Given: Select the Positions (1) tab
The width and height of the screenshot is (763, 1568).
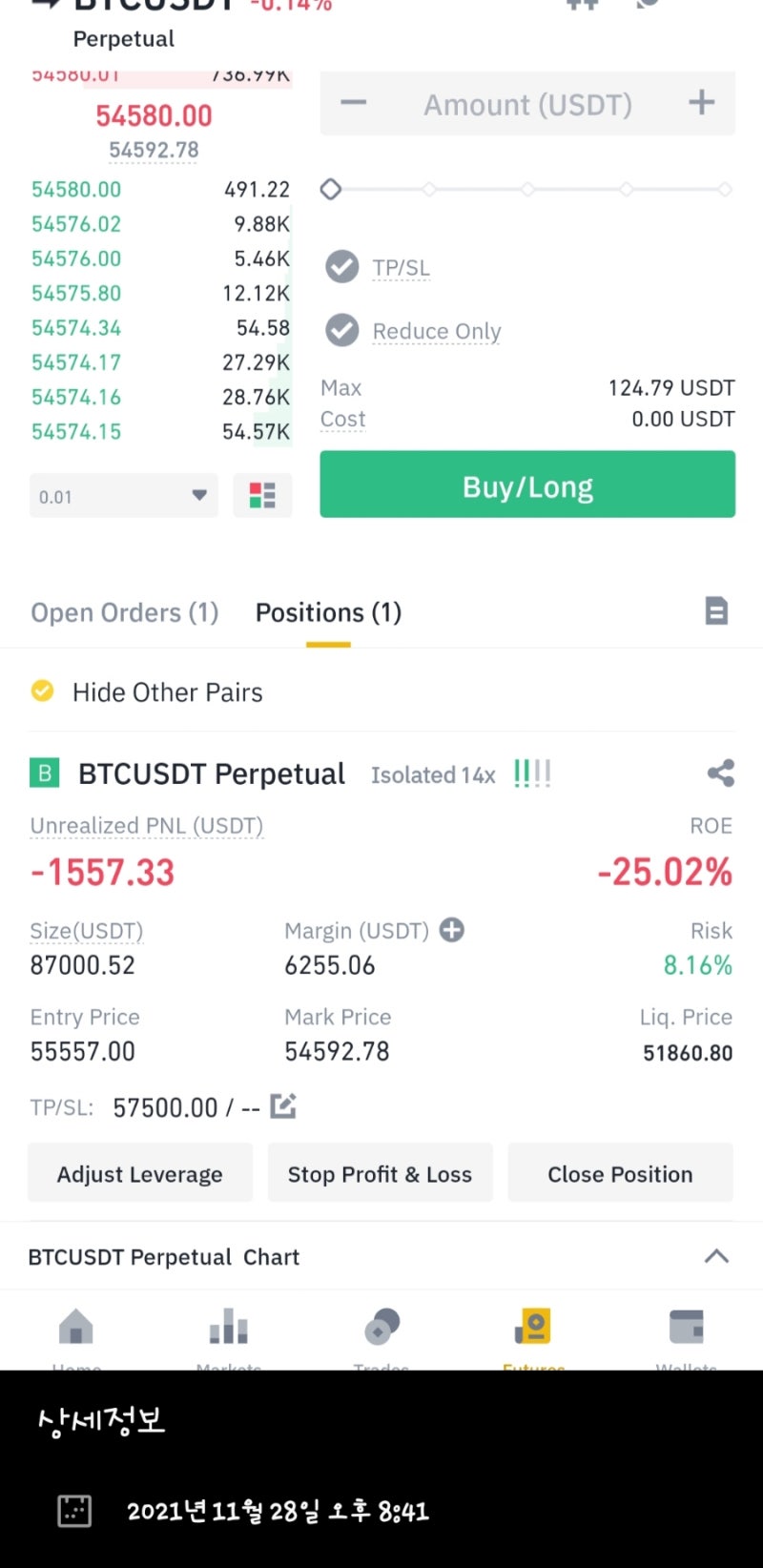Looking at the screenshot, I should click(x=328, y=612).
